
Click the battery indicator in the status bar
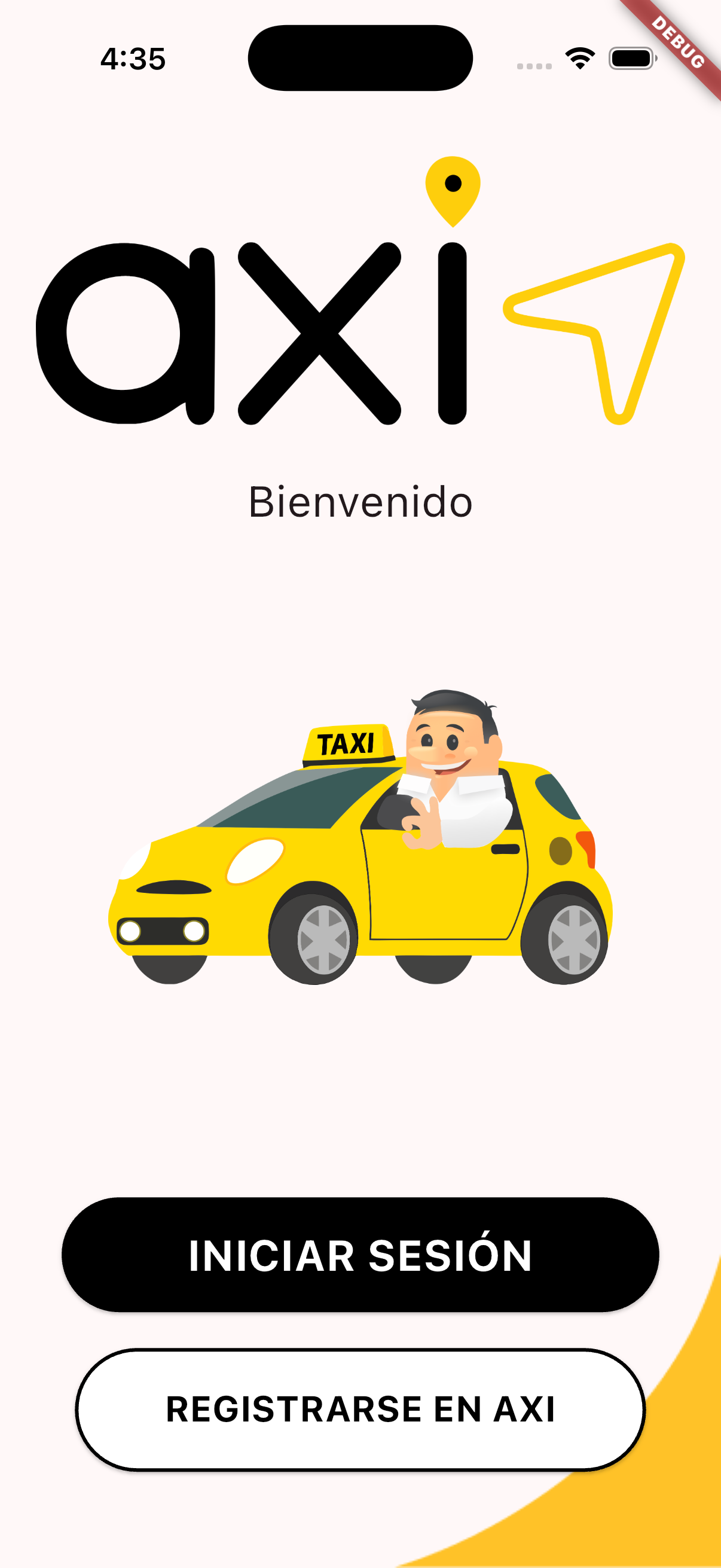pos(631,59)
